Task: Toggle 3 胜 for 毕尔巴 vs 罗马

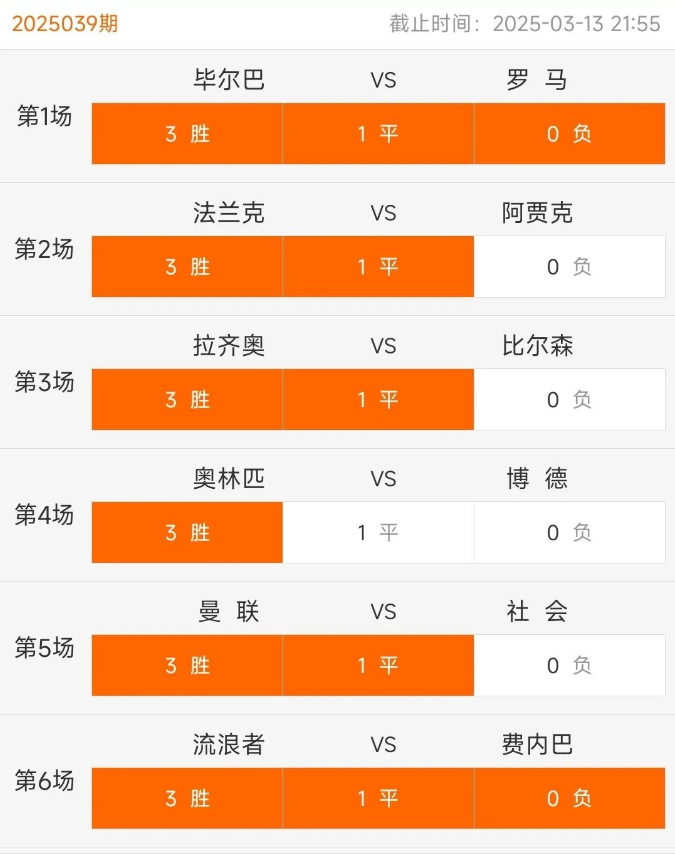Action: point(187,134)
